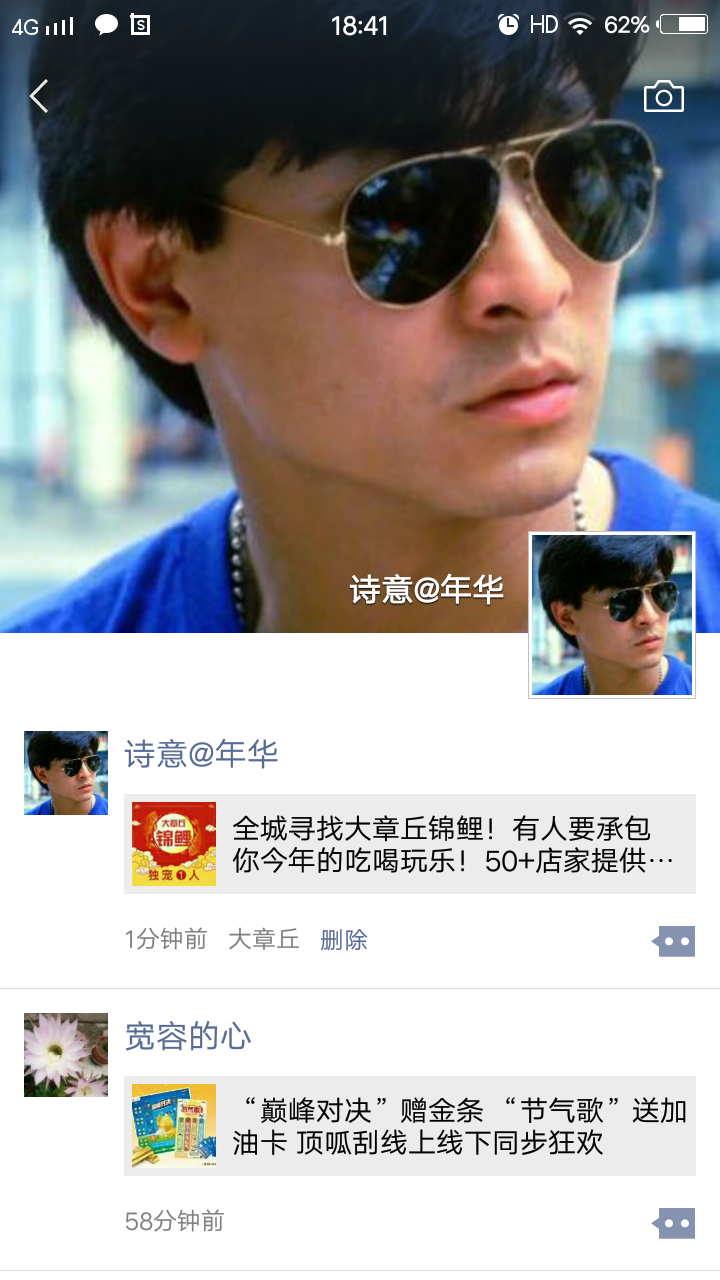Open comment menu on 诗意@年华's post
The image size is (720, 1280).
tap(675, 941)
